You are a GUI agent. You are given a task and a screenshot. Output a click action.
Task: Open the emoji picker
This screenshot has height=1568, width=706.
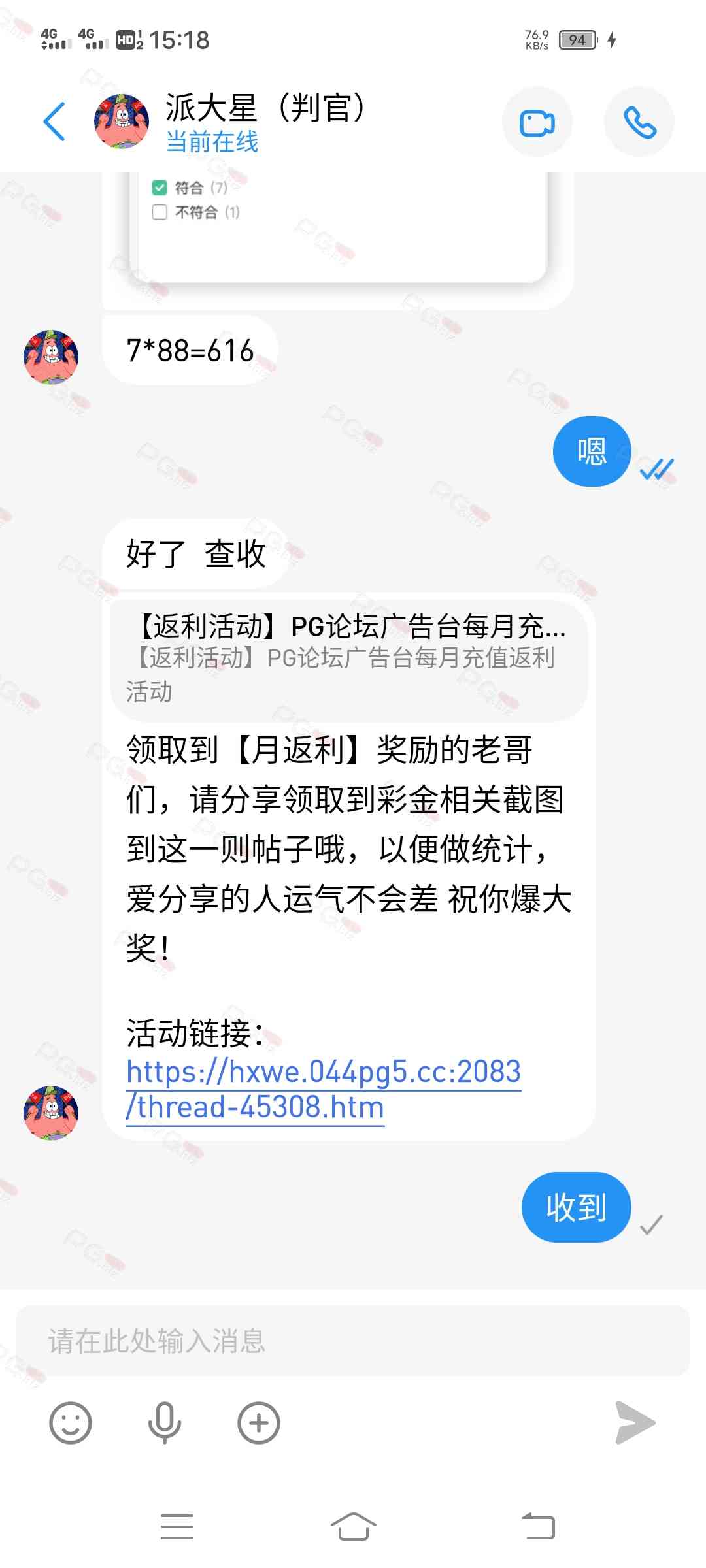pyautogui.click(x=71, y=1423)
